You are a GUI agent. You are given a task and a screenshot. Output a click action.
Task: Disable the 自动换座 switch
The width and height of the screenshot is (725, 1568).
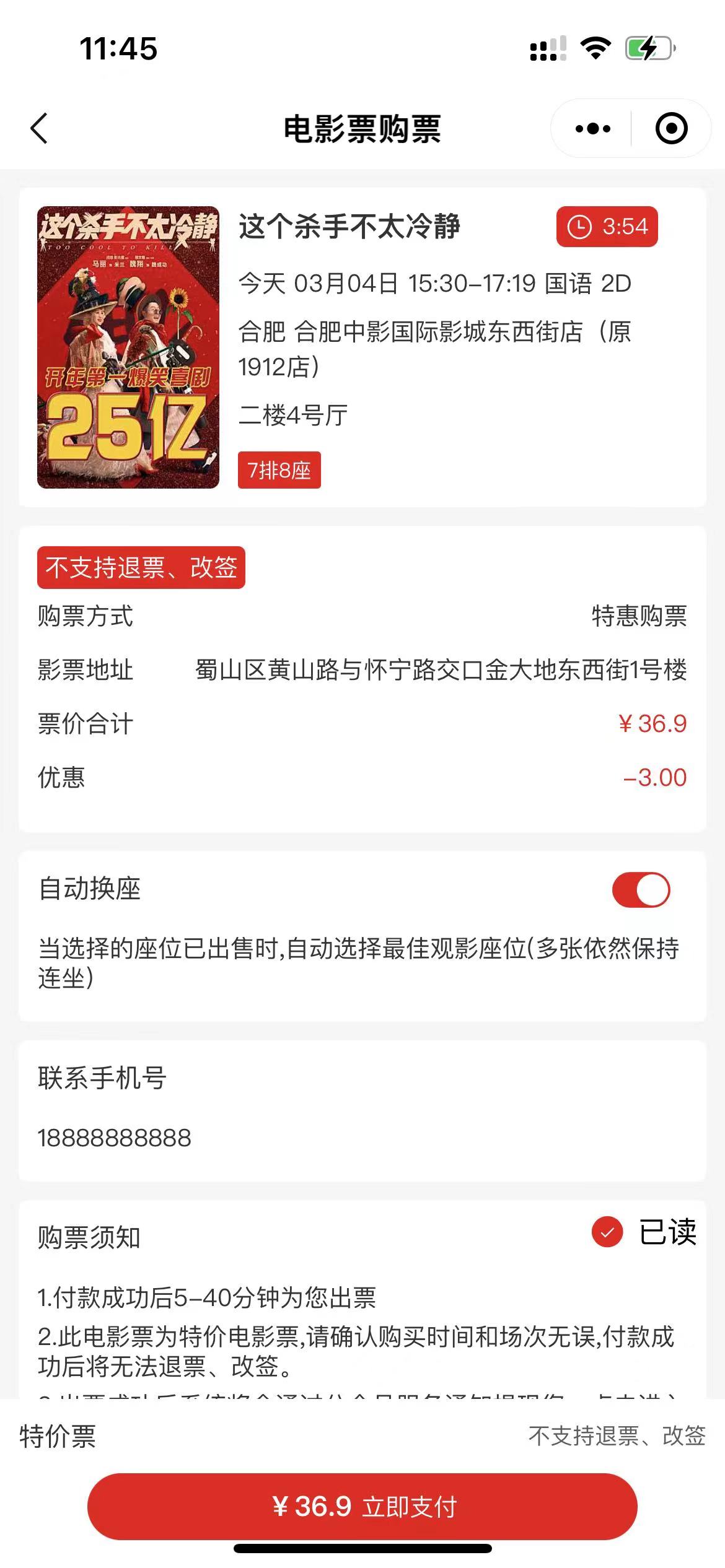click(641, 890)
